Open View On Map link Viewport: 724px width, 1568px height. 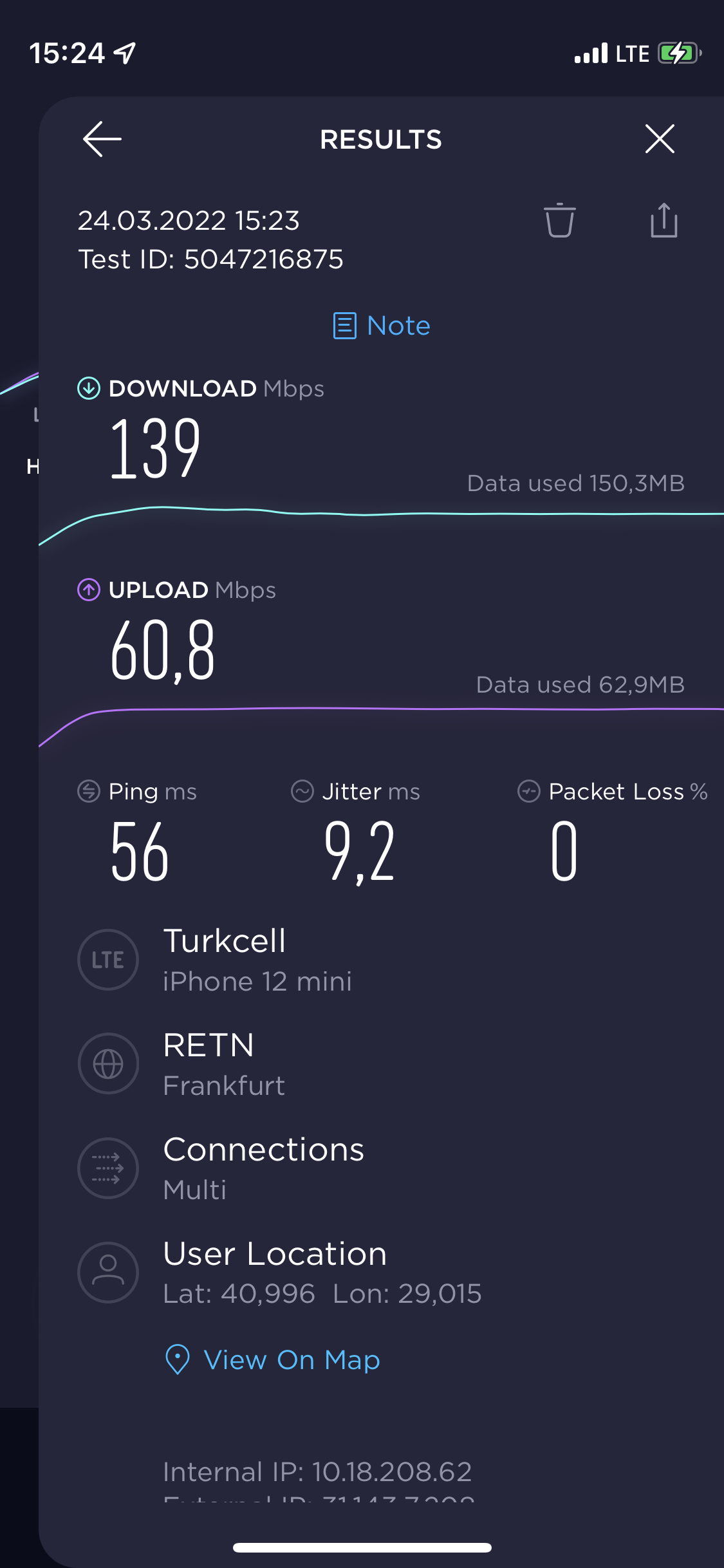[x=273, y=1359]
